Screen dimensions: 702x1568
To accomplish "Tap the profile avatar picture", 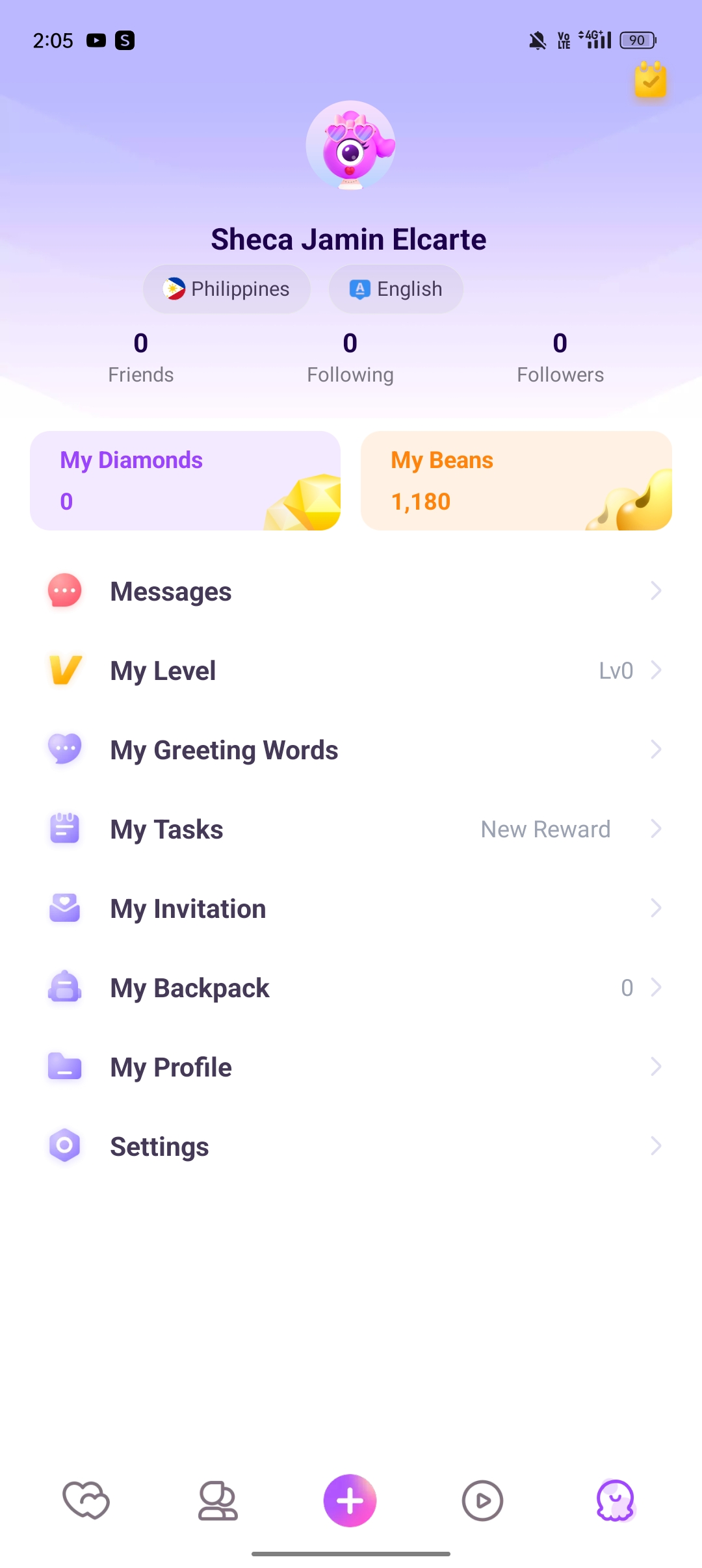I will coord(350,146).
